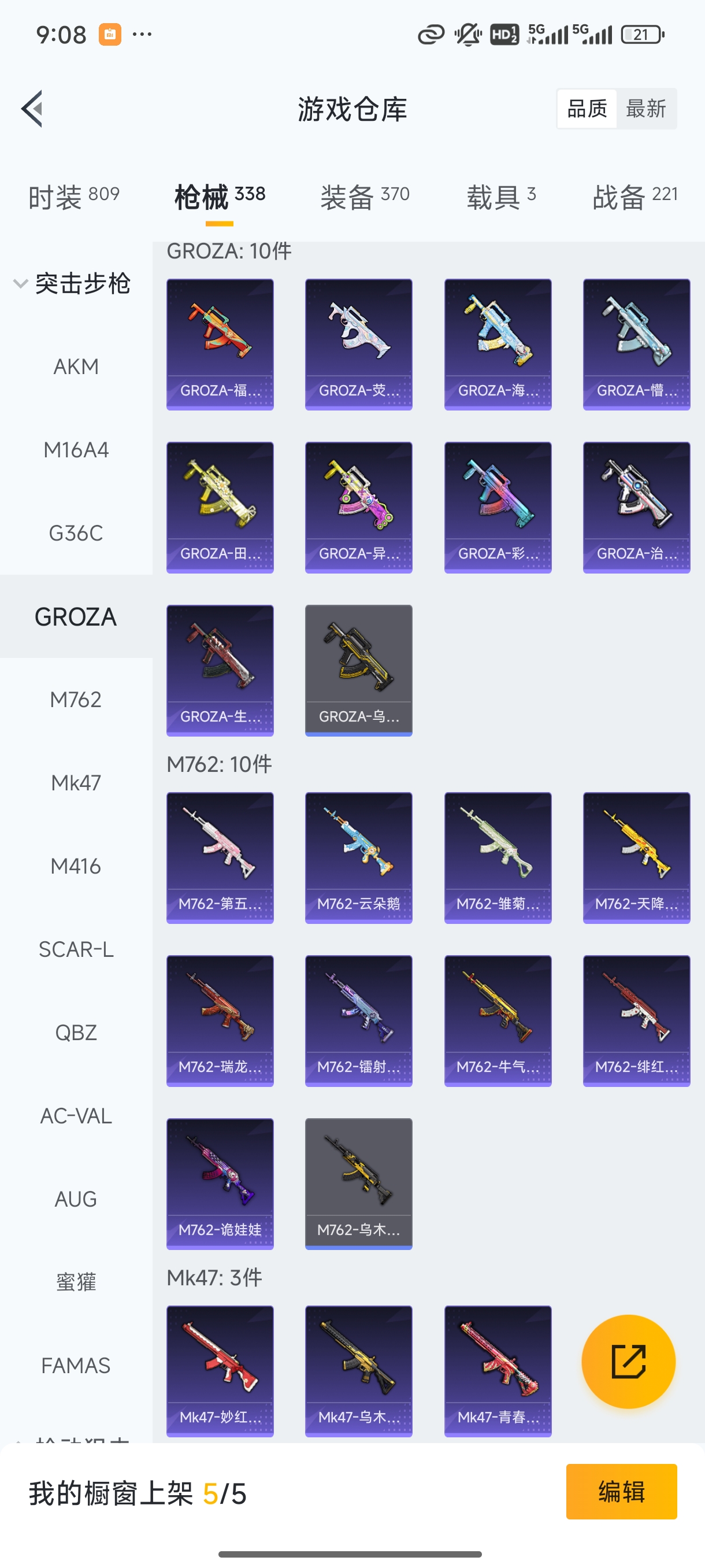Open the GROZA-福… skin item

point(220,345)
